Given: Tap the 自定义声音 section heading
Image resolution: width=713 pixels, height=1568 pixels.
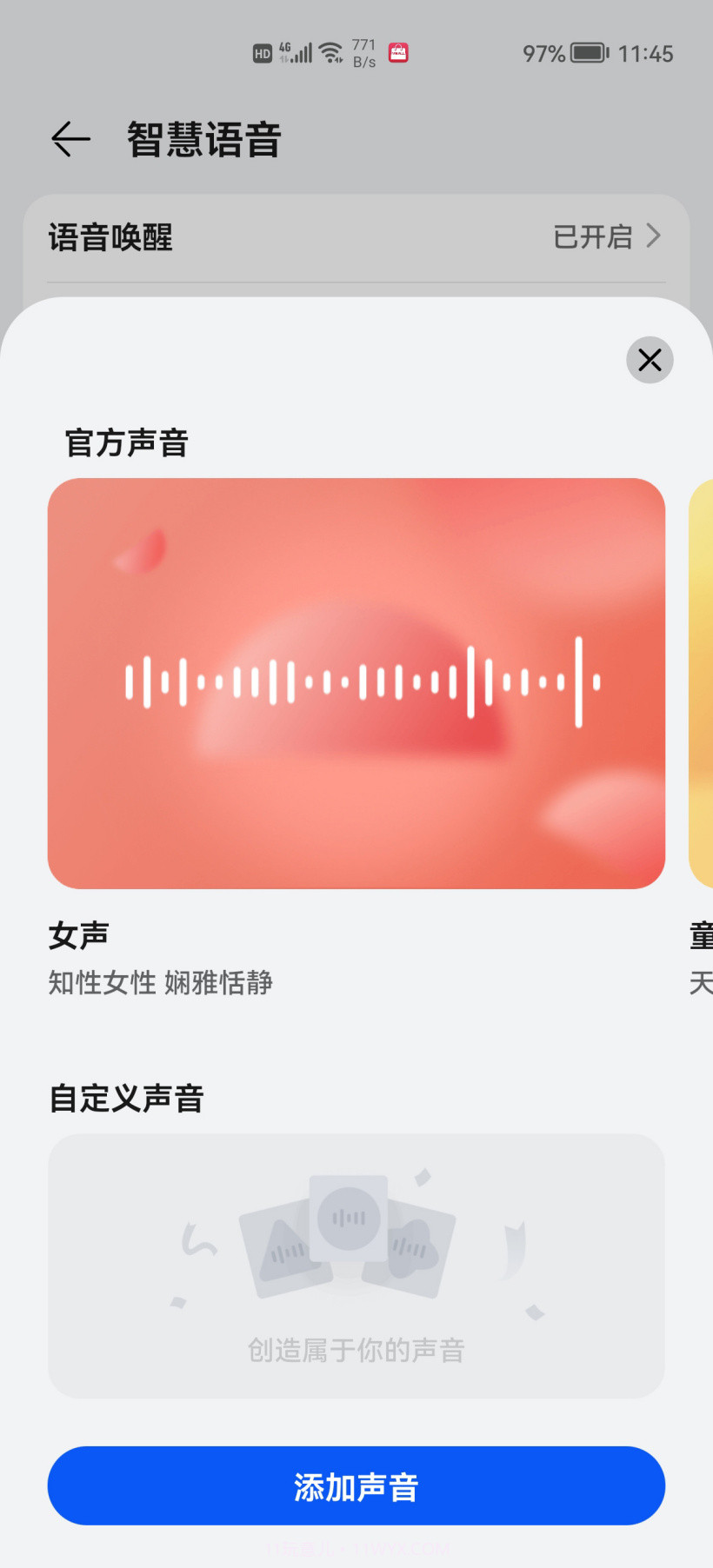Looking at the screenshot, I should coord(126,1098).
